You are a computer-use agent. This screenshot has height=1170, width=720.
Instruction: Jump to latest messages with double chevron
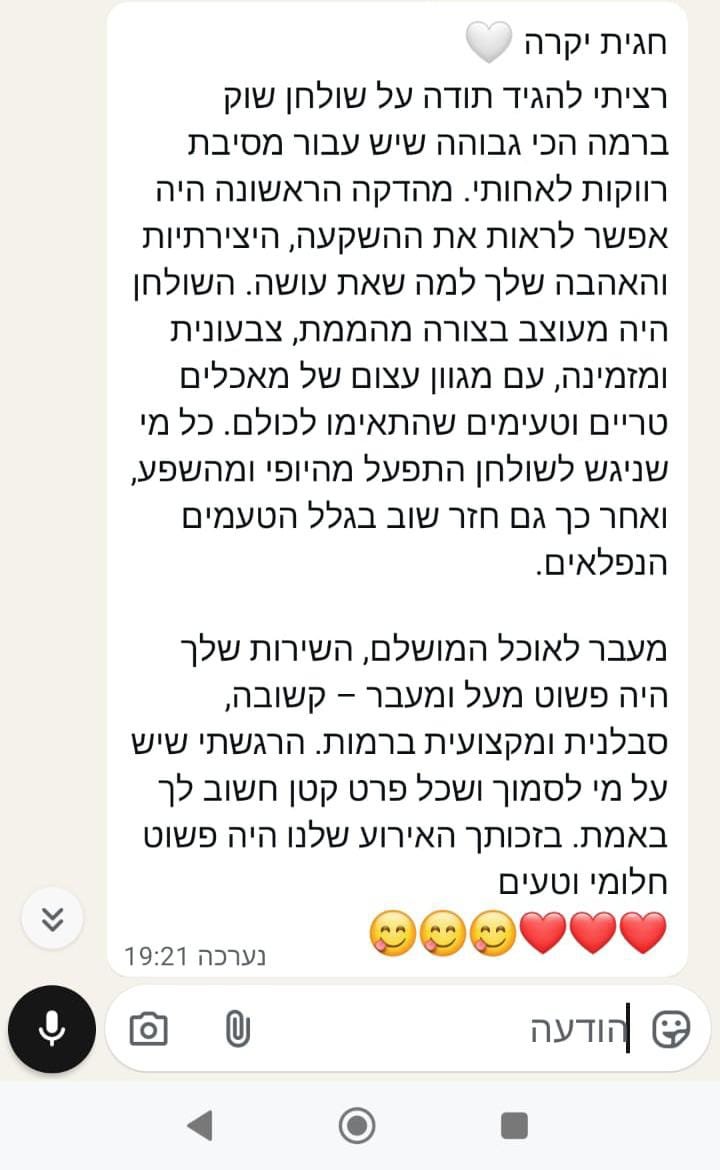[53, 919]
